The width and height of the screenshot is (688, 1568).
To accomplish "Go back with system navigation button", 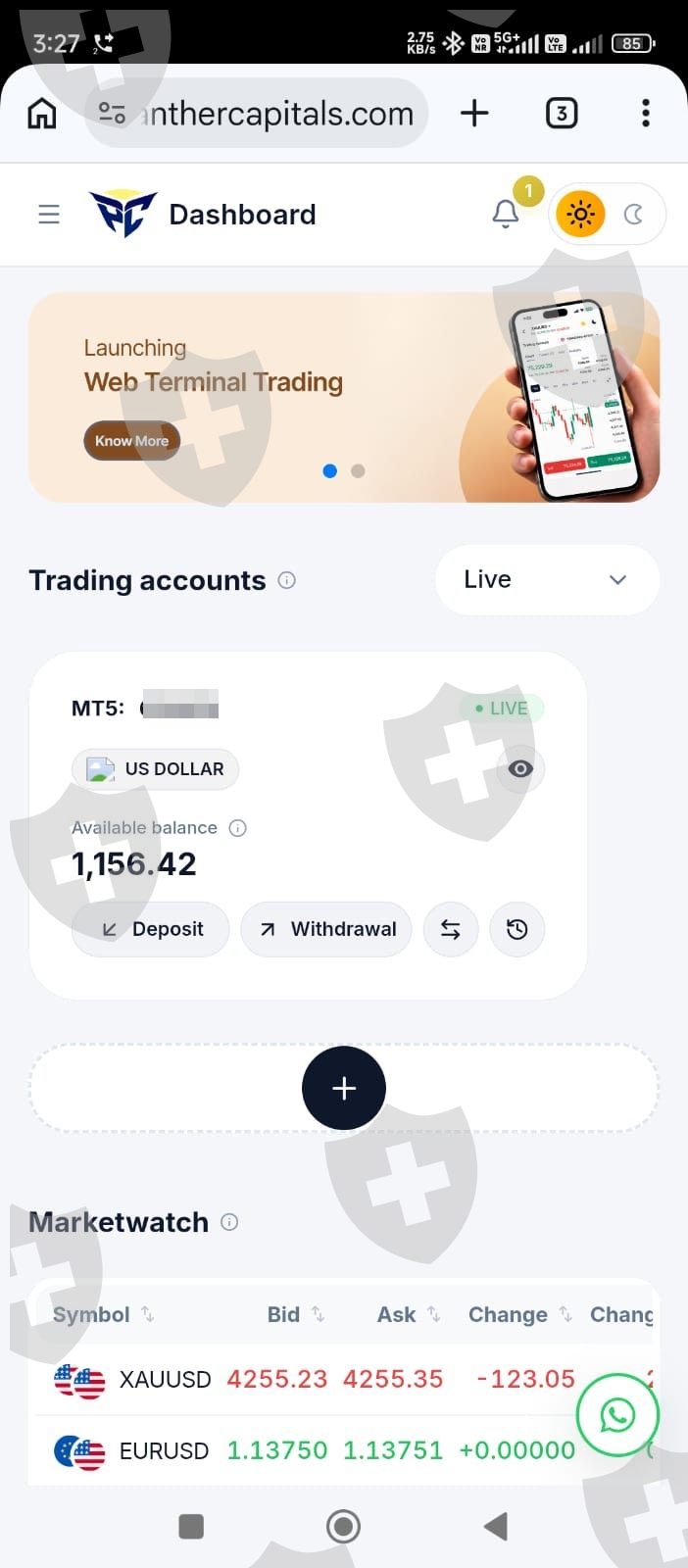I will coord(496,1526).
